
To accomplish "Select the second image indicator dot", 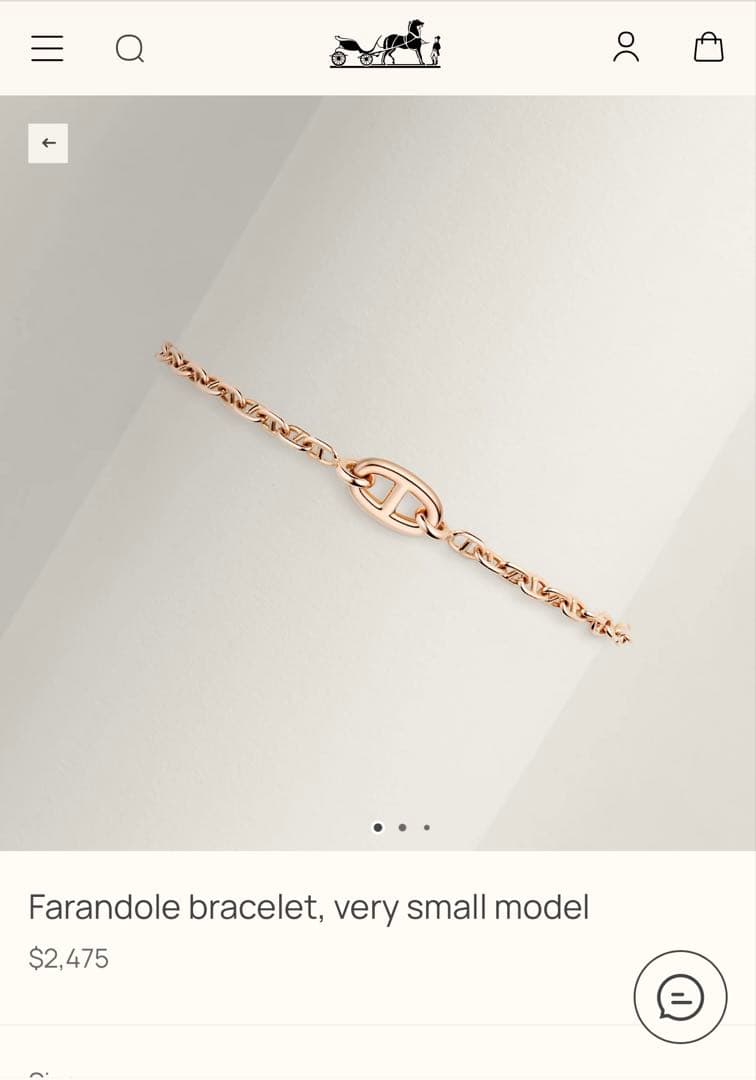I will pyautogui.click(x=402, y=827).
